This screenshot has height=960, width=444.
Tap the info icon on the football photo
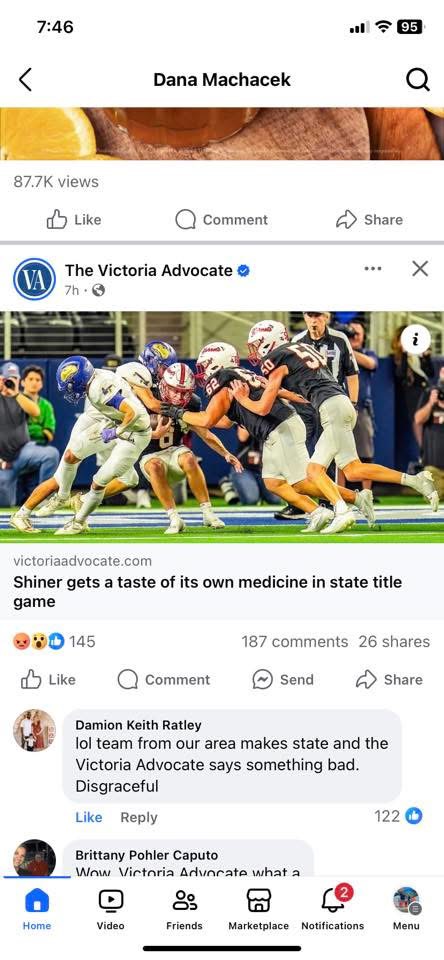[416, 340]
